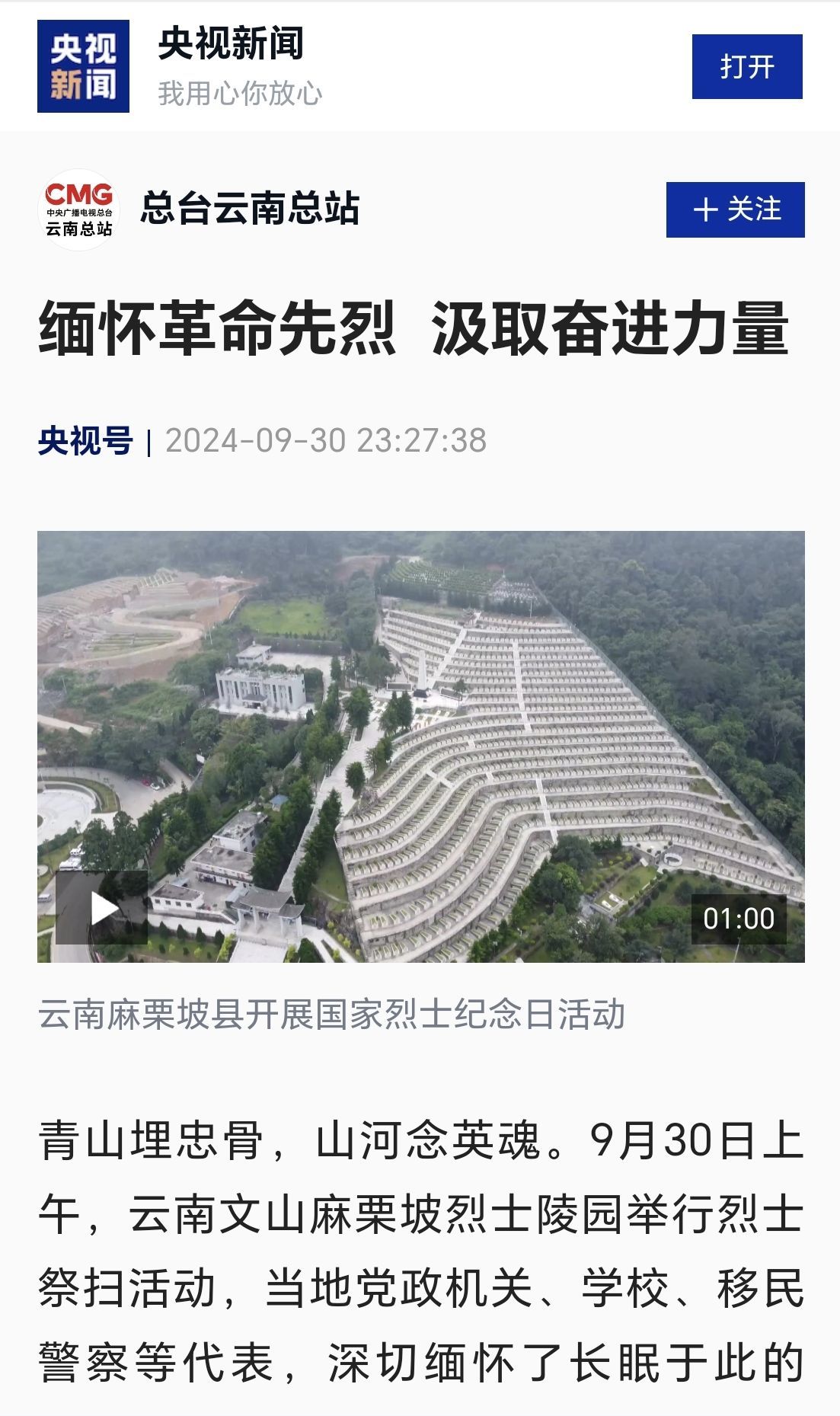Play the cemetery aerial video
Image resolution: width=840 pixels, height=1416 pixels.
[x=102, y=907]
